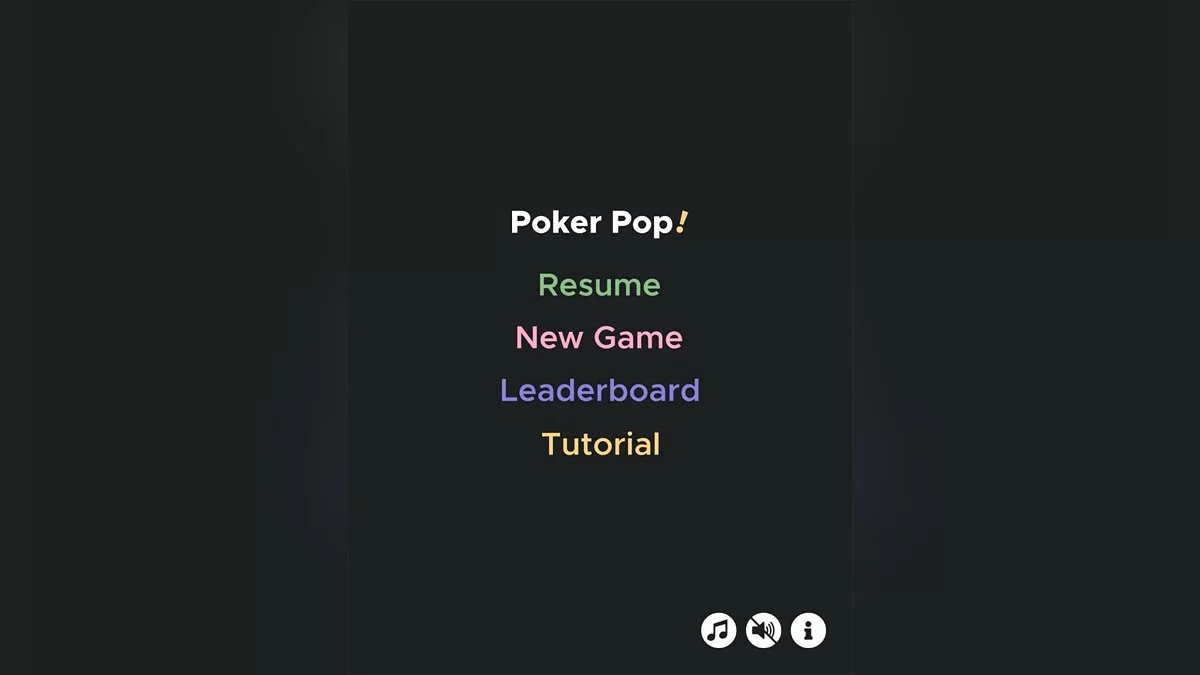Open the info icon

pyautogui.click(x=808, y=630)
